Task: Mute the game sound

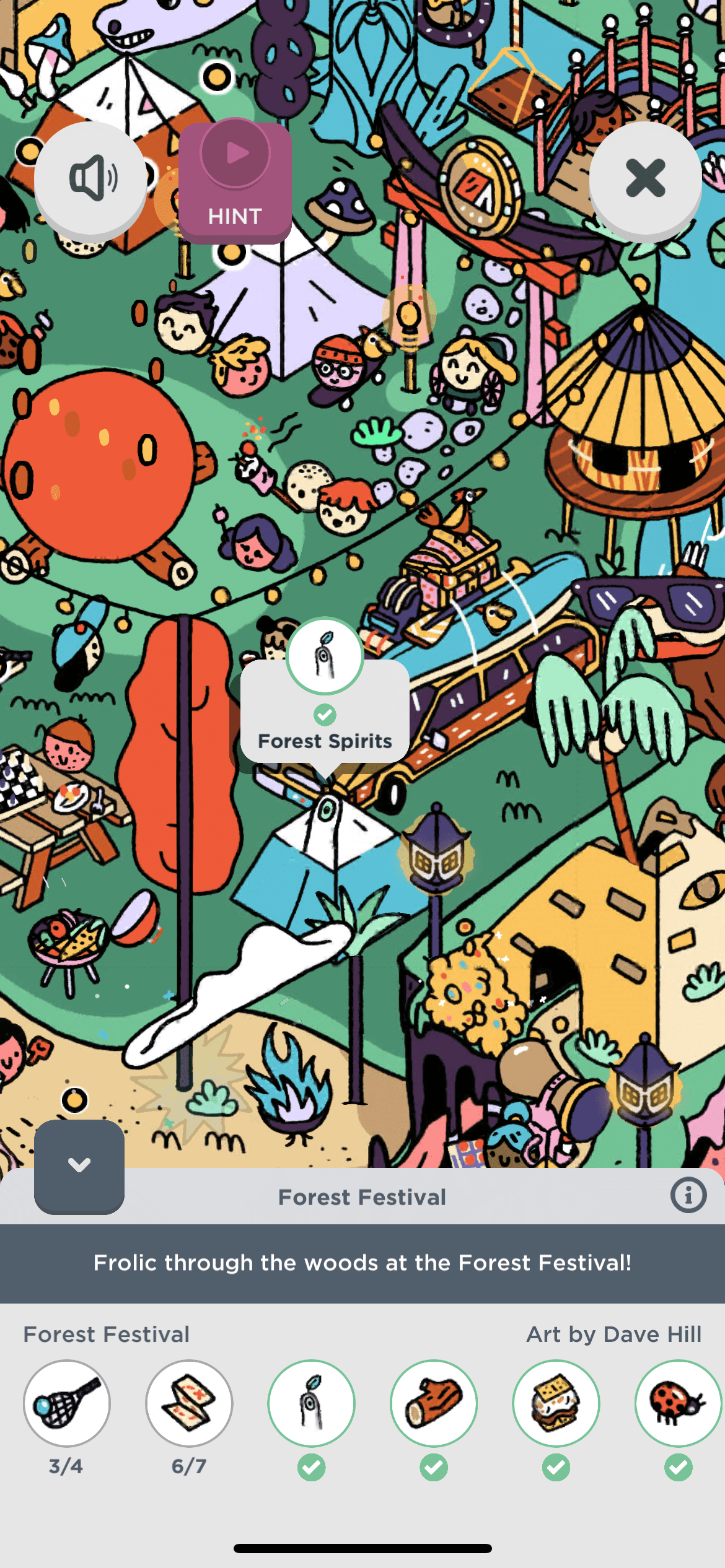Action: click(x=90, y=178)
